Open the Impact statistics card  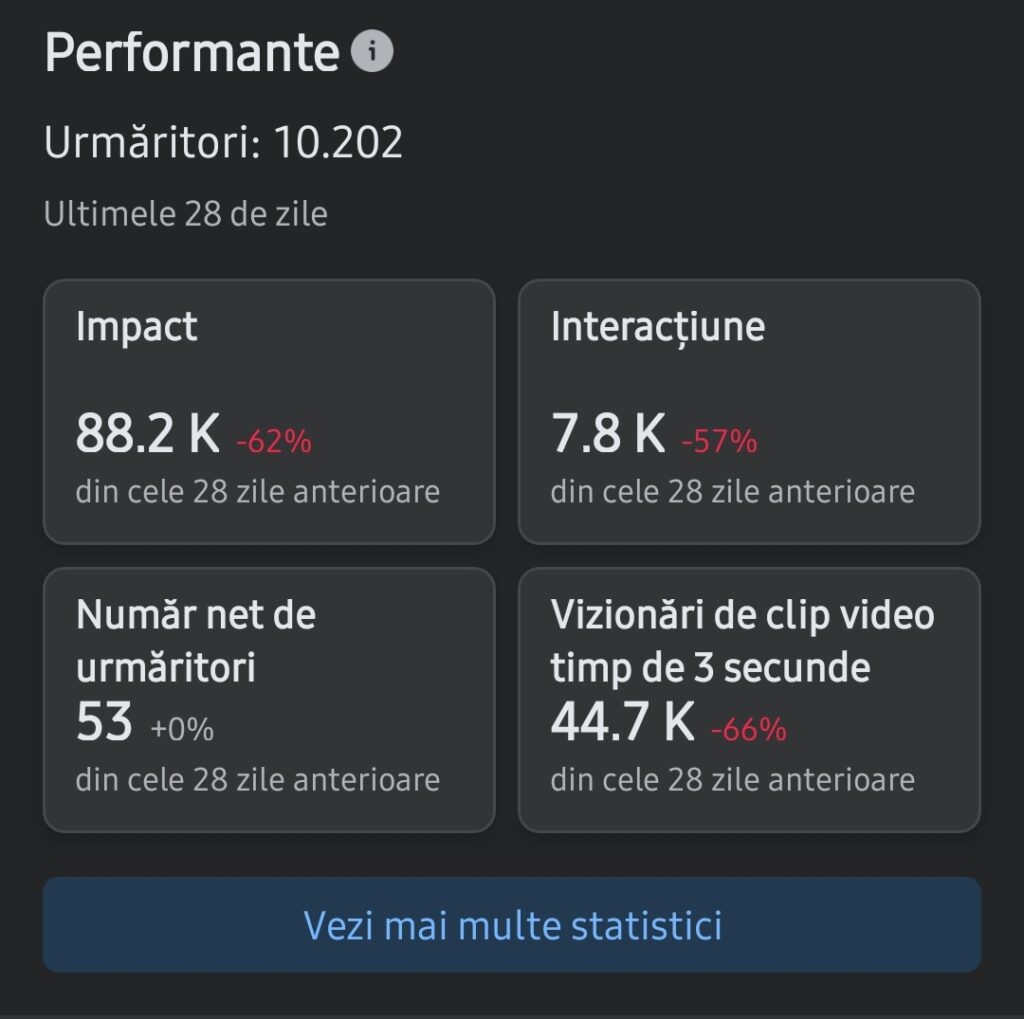point(268,412)
